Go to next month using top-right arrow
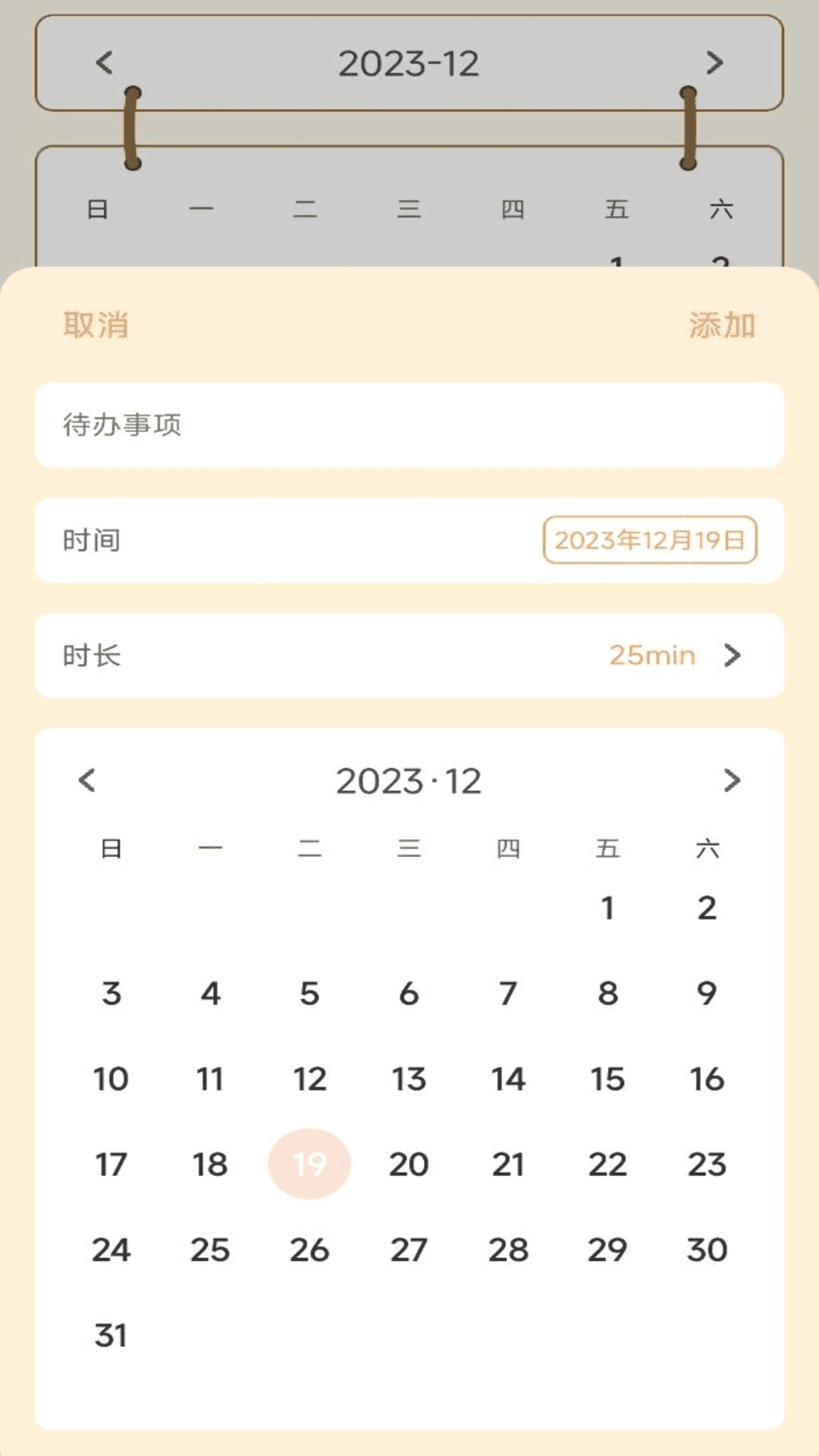 click(x=714, y=64)
